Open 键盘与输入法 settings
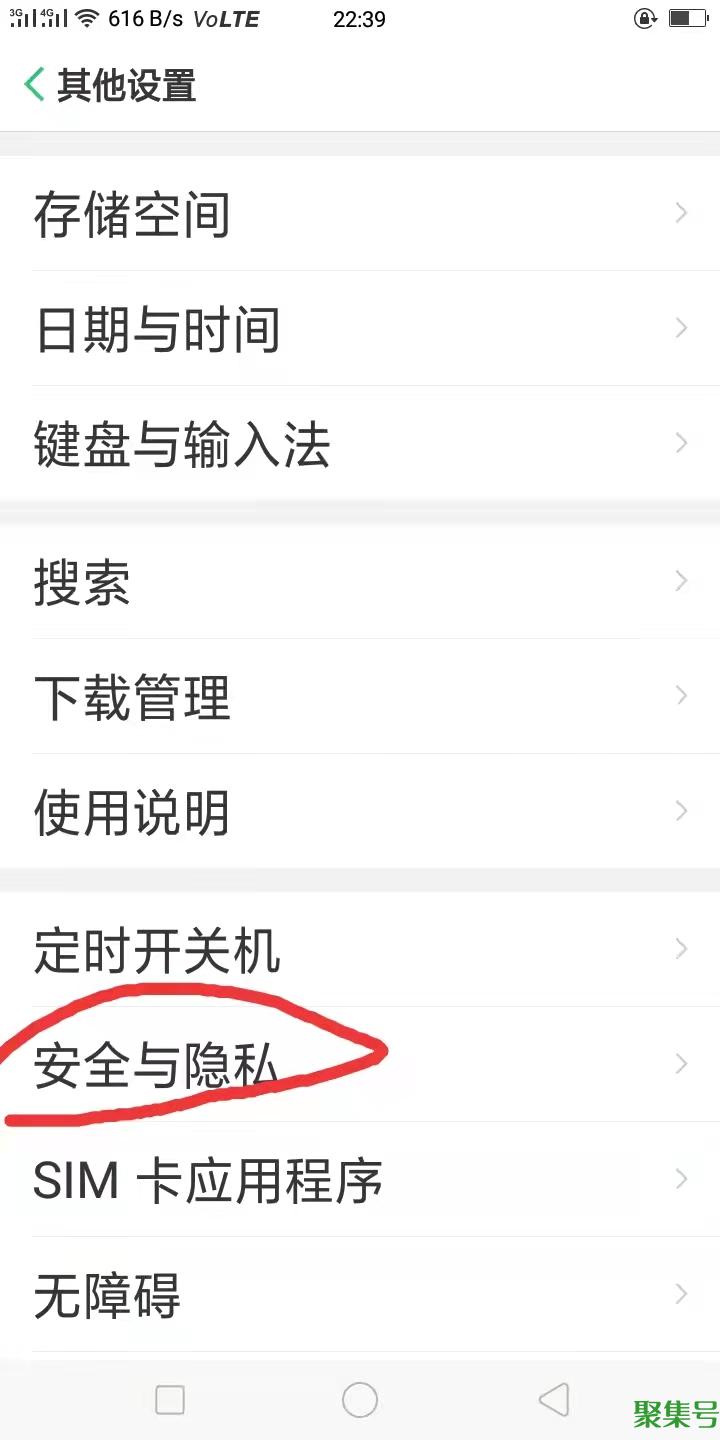 point(360,443)
